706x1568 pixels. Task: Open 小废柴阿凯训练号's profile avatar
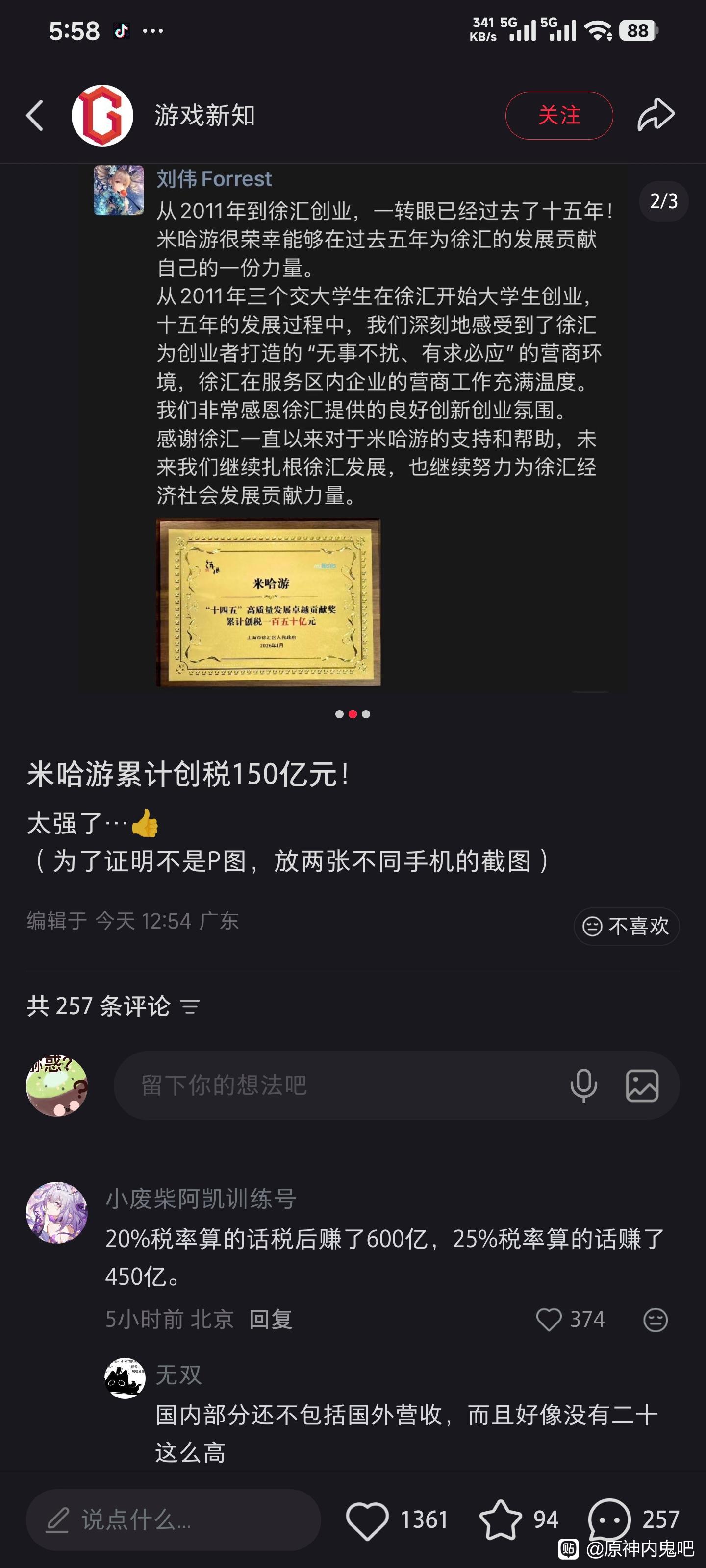pos(57,1213)
